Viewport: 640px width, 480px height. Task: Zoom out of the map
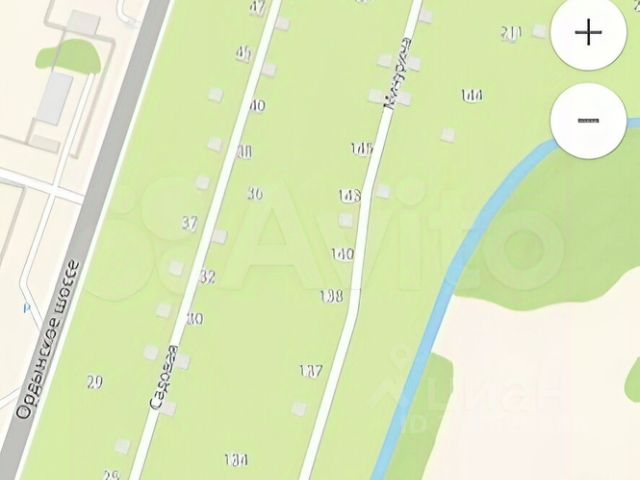(x=589, y=120)
